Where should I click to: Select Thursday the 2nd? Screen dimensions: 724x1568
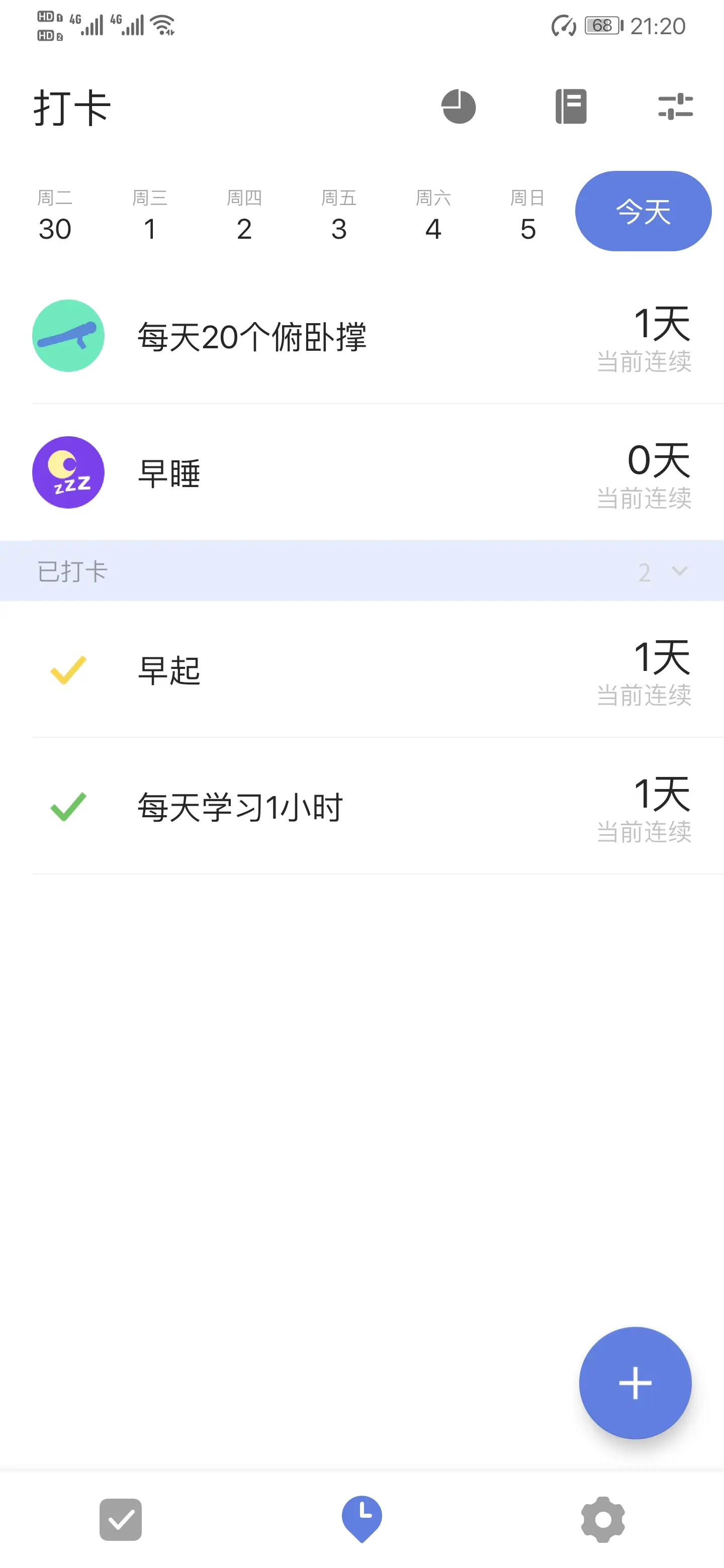click(244, 216)
